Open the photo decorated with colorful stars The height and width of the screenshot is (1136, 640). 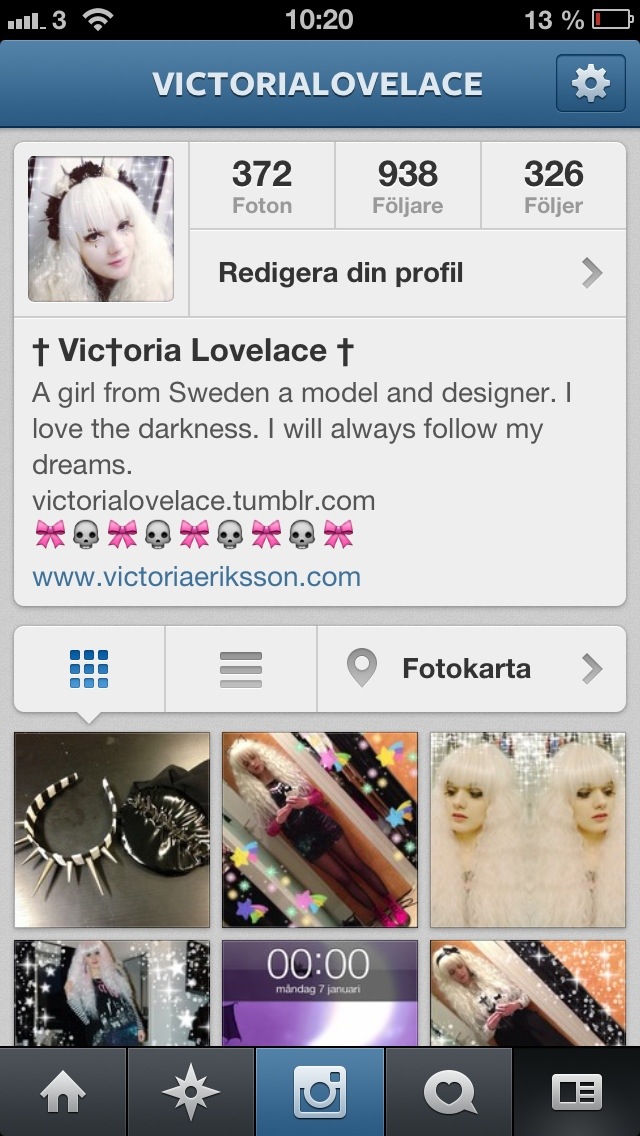(x=320, y=830)
